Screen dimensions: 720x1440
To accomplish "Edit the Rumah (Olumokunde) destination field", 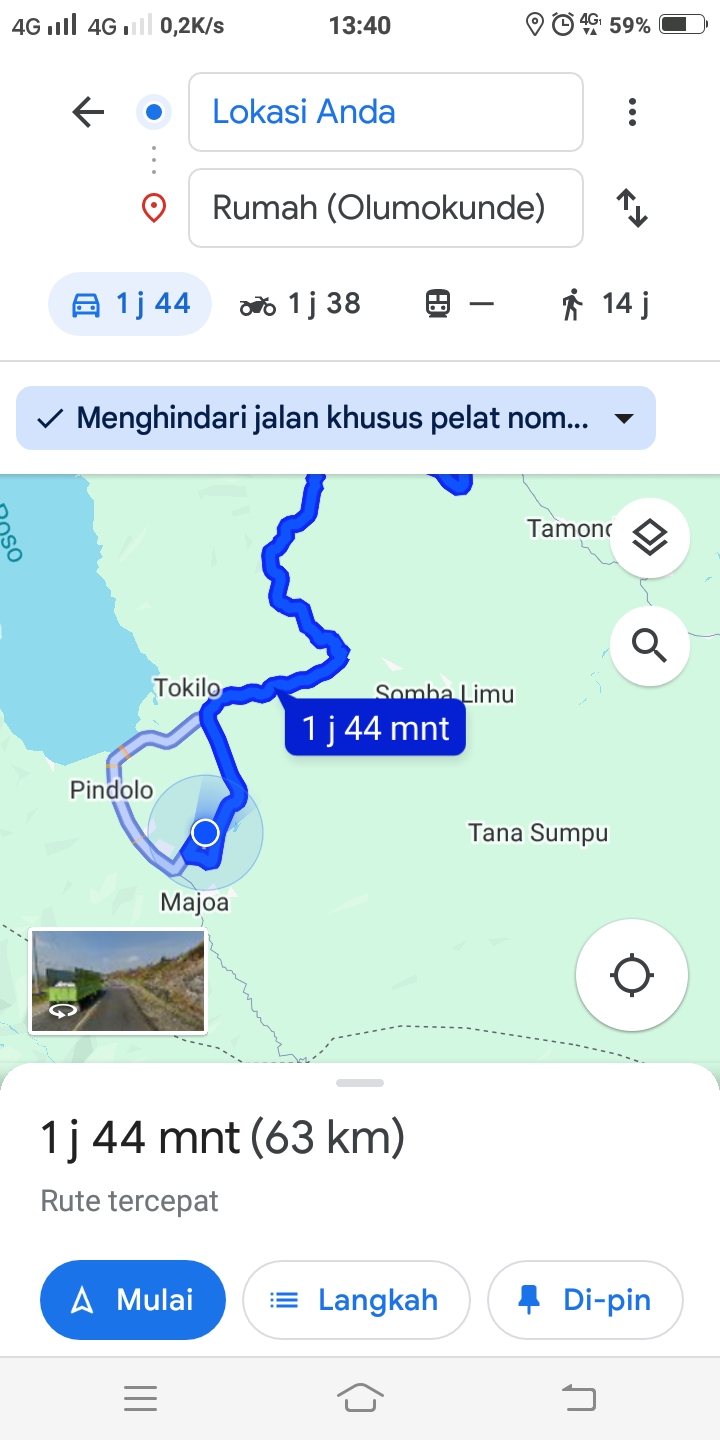I will [x=386, y=208].
